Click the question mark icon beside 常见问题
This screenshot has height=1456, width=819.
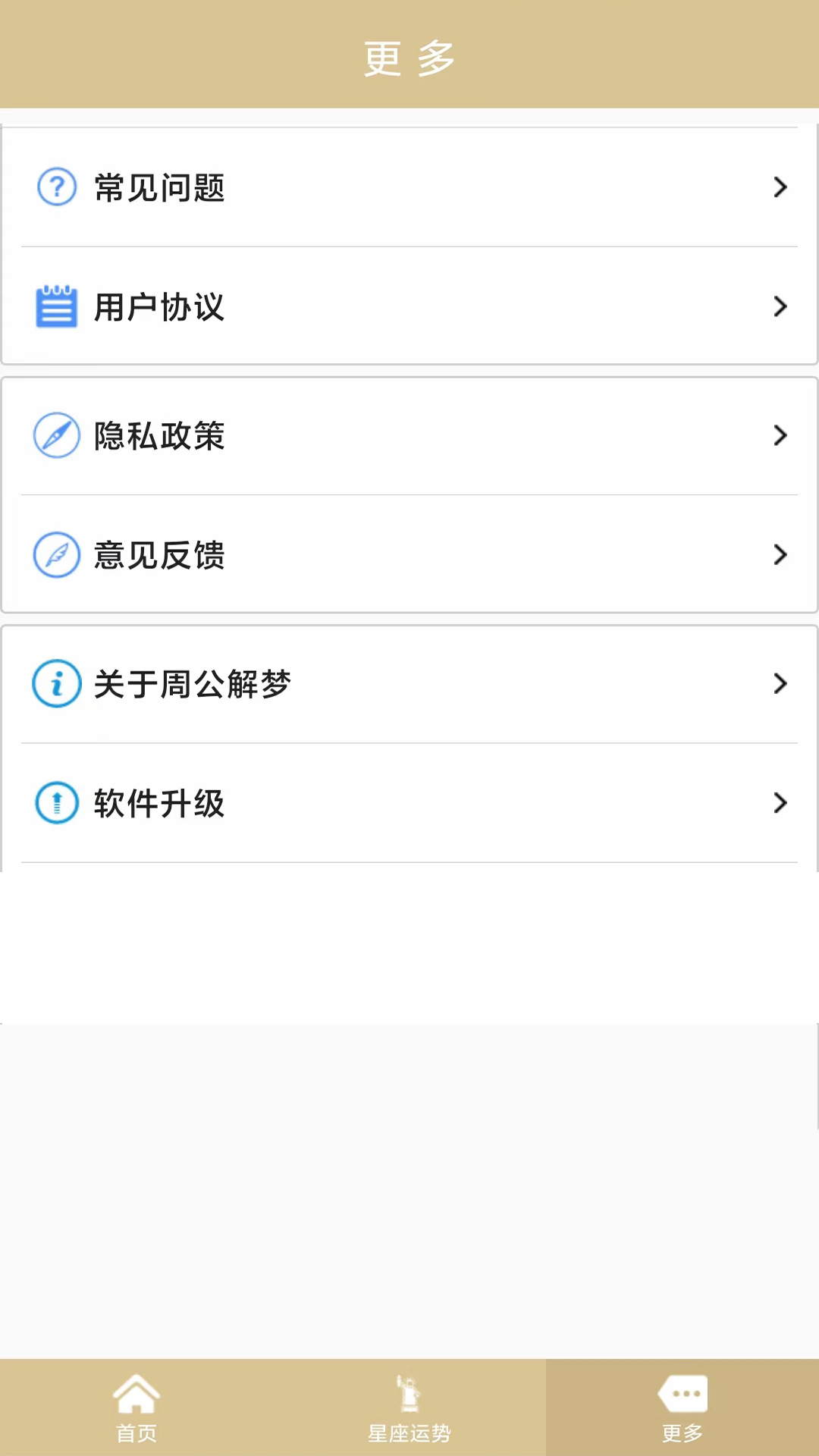click(x=57, y=187)
